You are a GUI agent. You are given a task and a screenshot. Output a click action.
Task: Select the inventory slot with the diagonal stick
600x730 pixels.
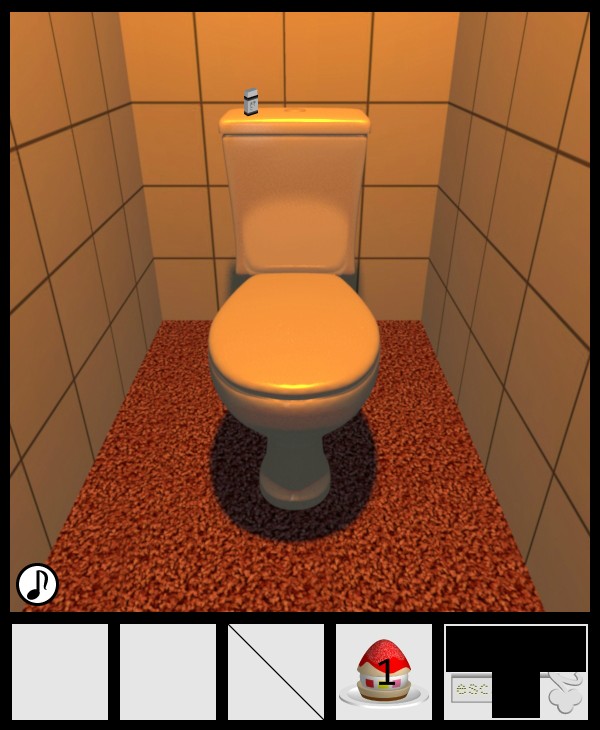(x=276, y=672)
